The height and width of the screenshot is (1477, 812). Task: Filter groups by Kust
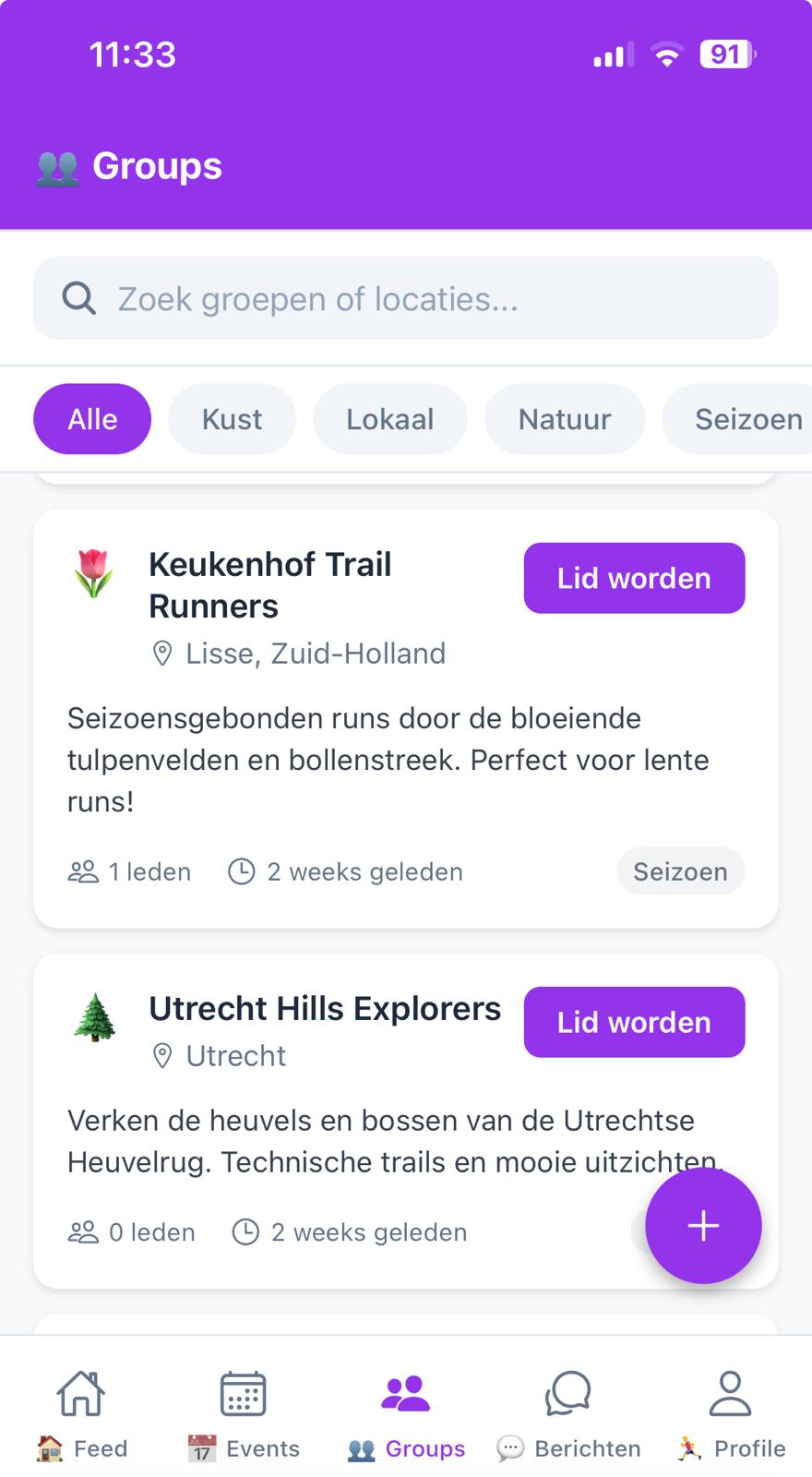point(232,419)
